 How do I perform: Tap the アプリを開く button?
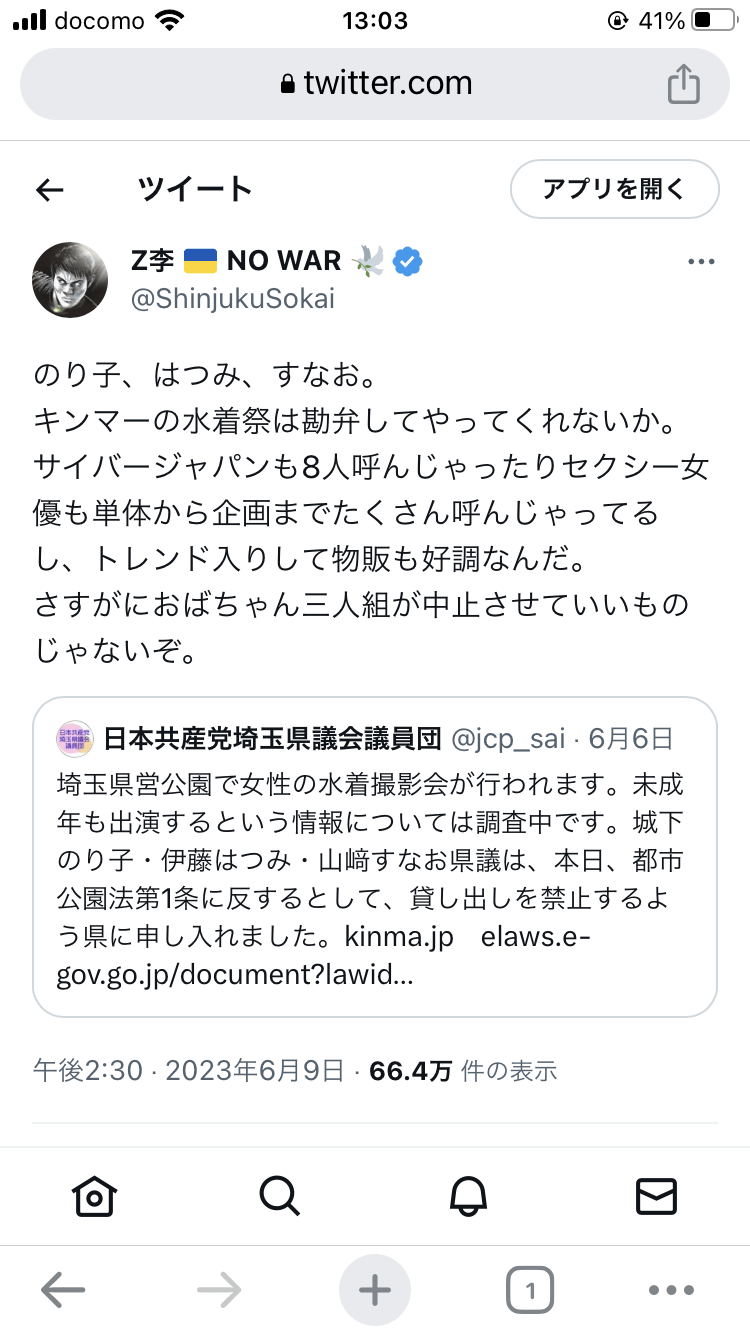[x=614, y=189]
